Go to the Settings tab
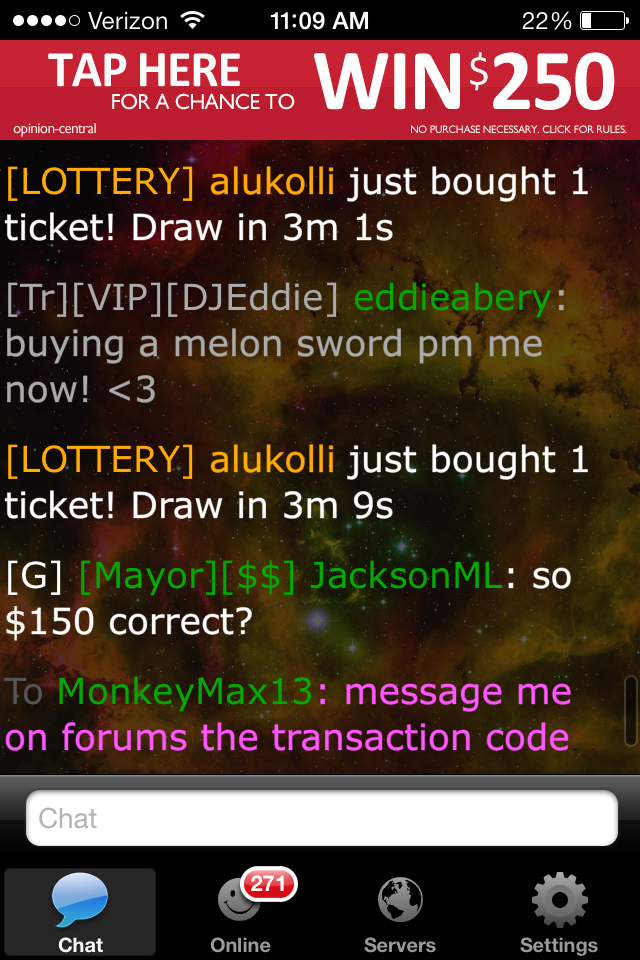Image resolution: width=640 pixels, height=960 pixels. point(558,912)
